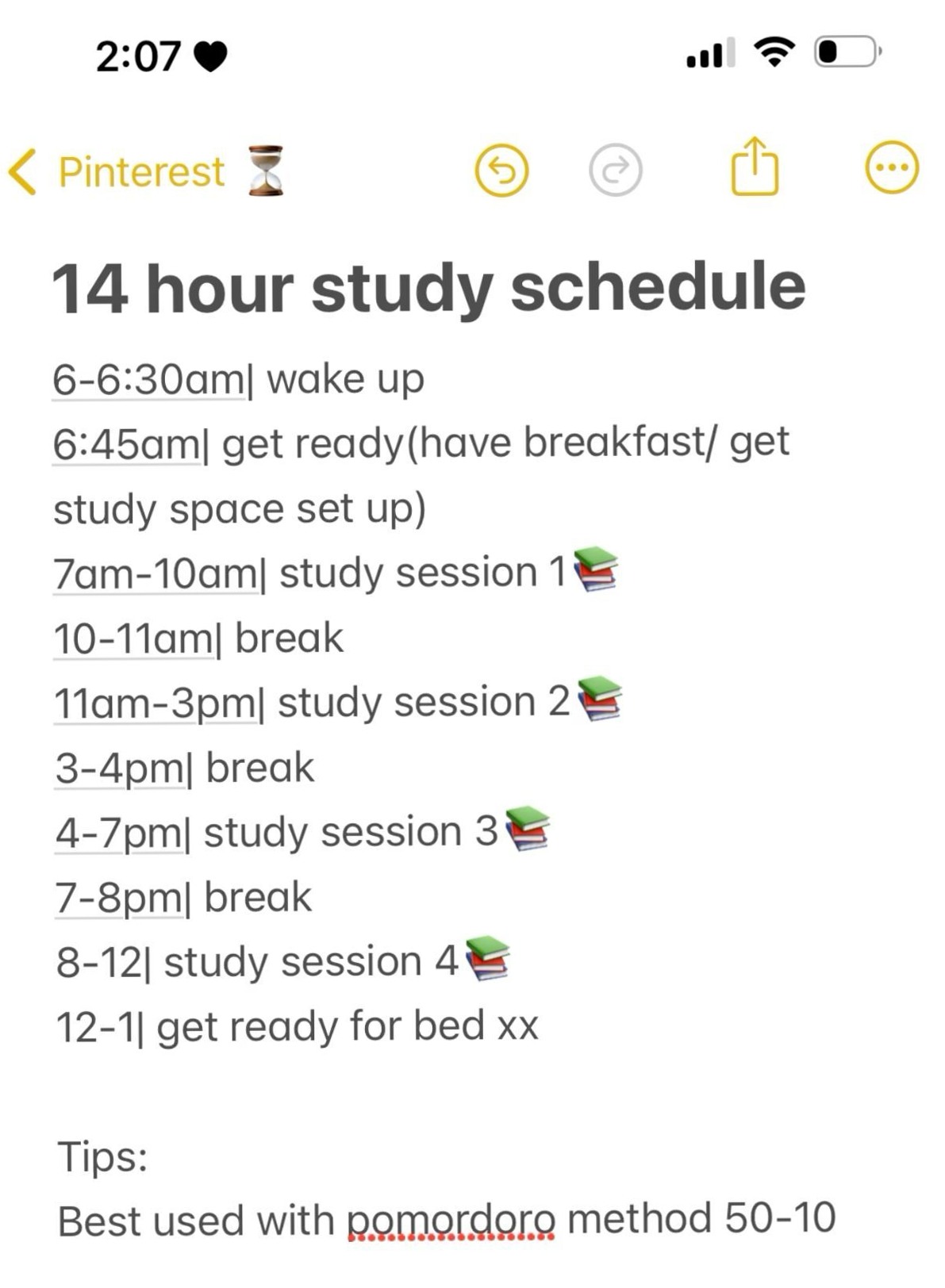Tap the underlined 6-6:30am time link
The image size is (945, 1288).
point(147,378)
